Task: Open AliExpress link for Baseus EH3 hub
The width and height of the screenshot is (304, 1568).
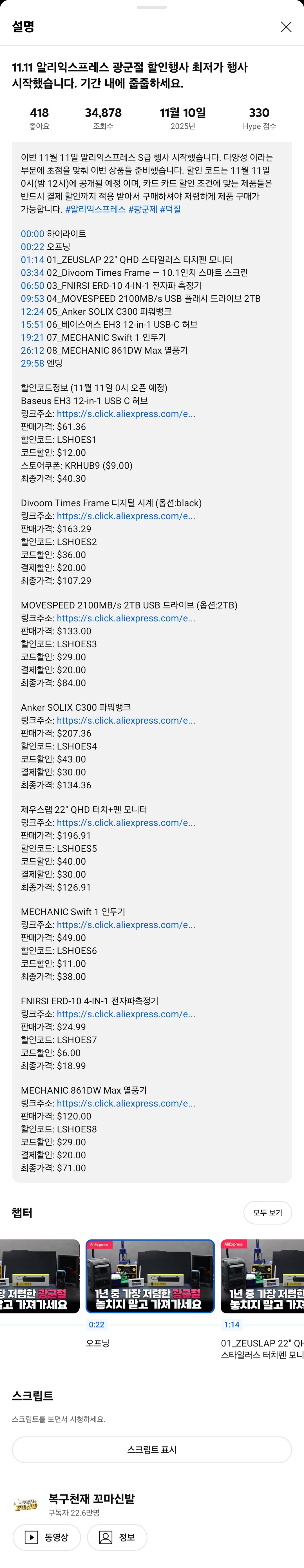Action: coord(126,414)
